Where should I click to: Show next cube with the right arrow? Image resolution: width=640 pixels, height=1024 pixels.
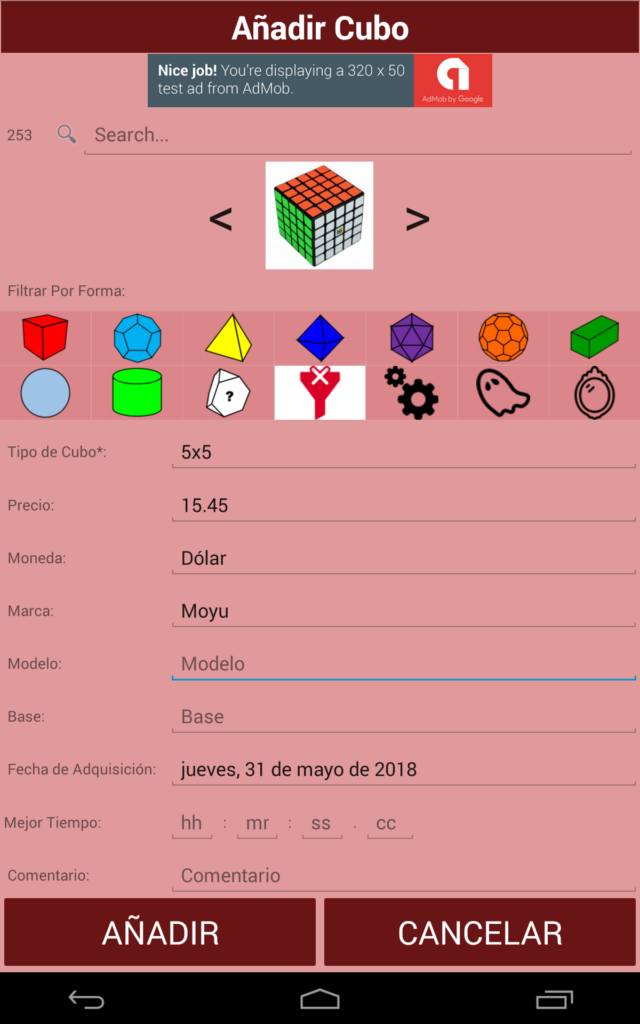(417, 219)
